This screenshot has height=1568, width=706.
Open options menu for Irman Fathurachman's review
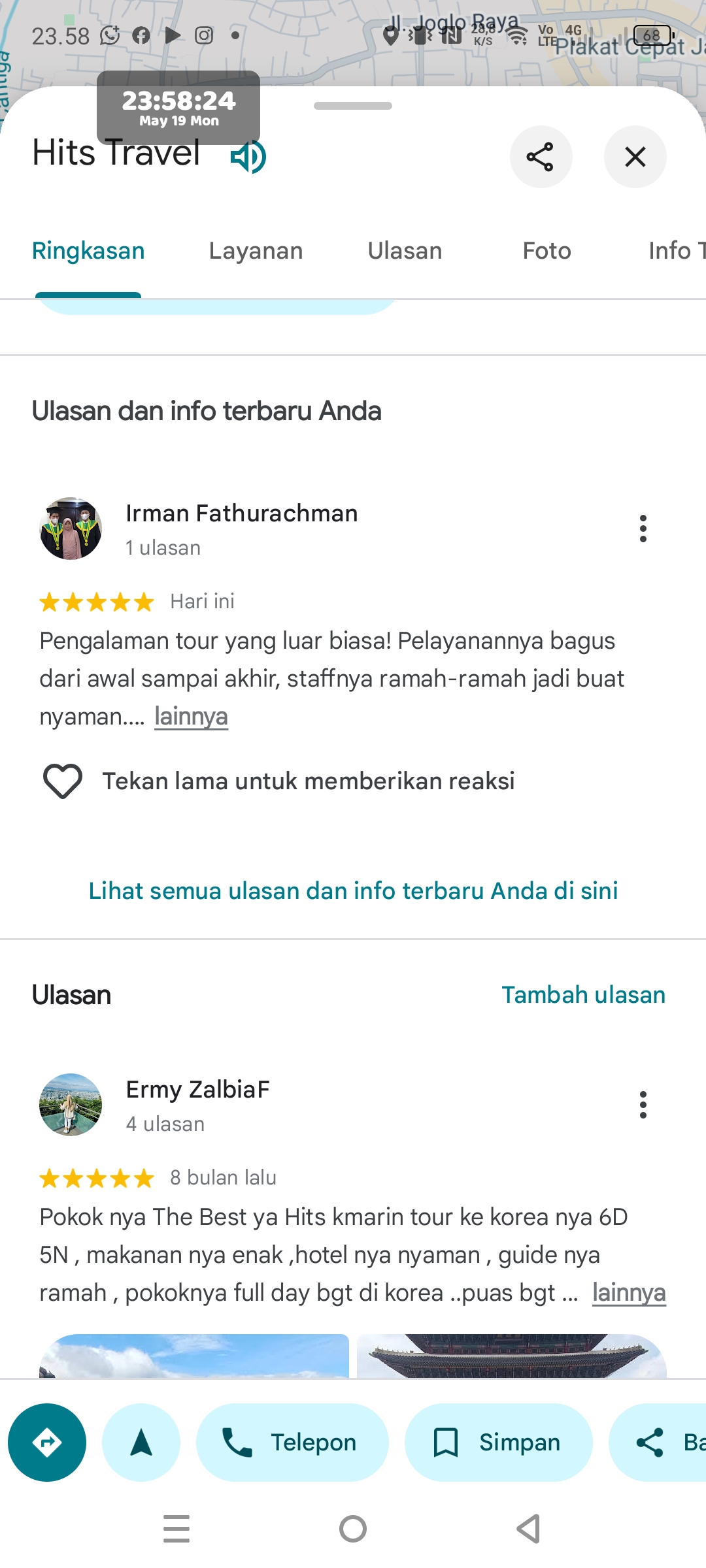click(x=643, y=529)
